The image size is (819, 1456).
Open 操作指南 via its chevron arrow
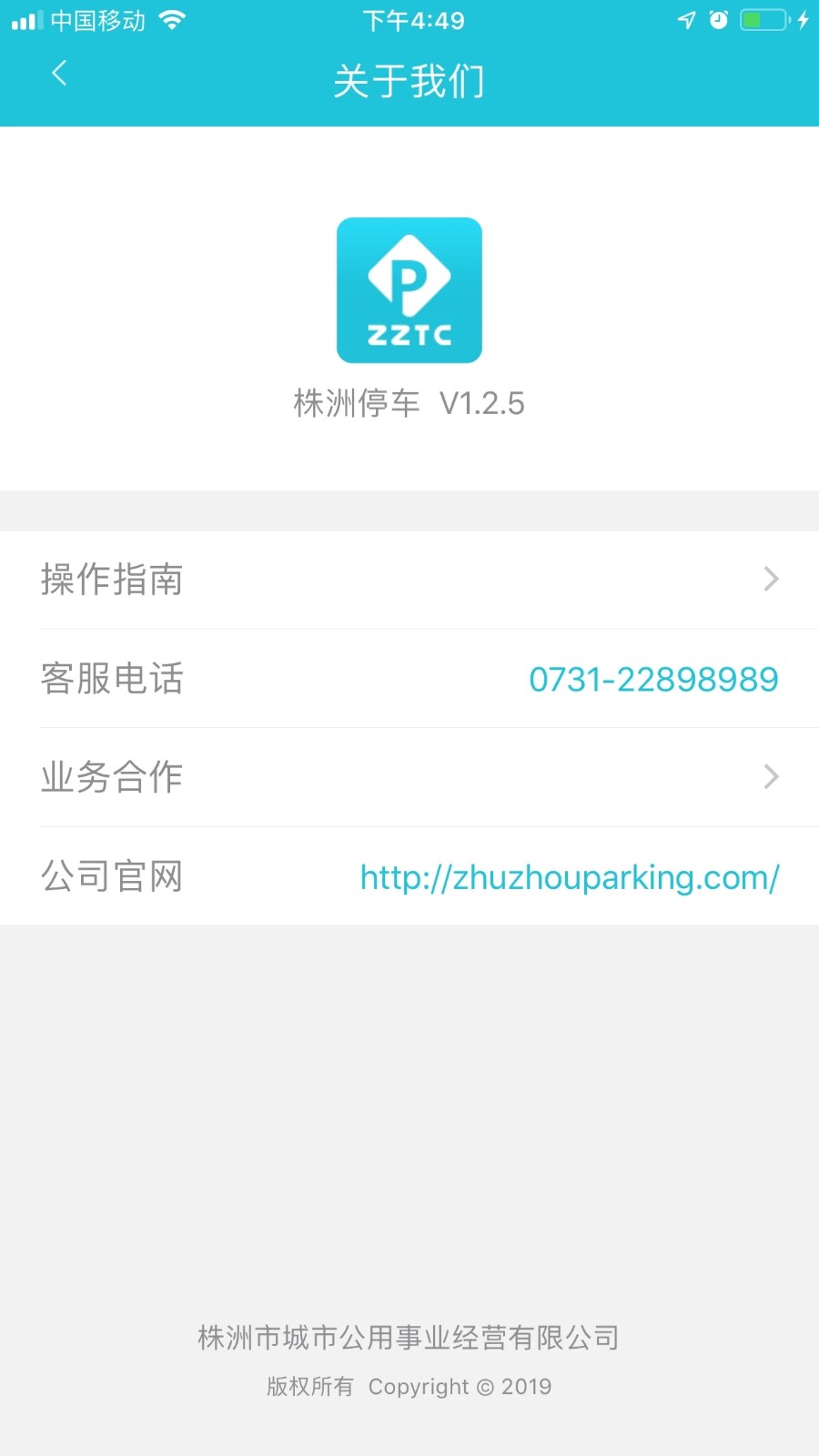(x=772, y=580)
